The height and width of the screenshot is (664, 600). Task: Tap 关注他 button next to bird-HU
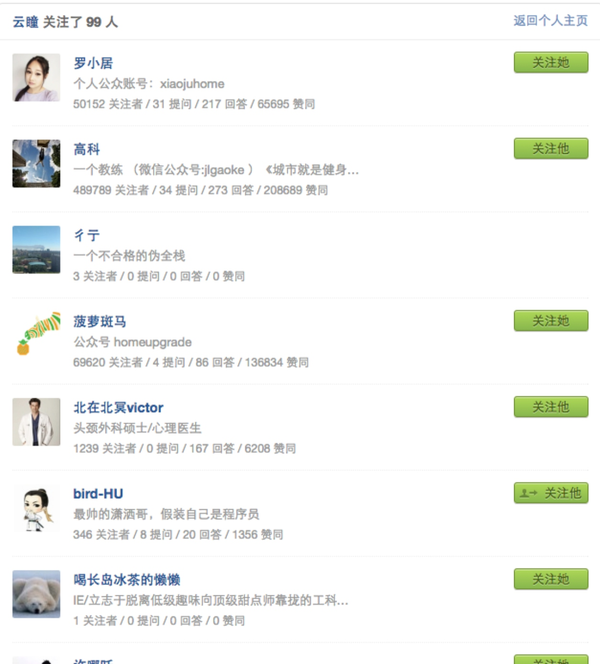(550, 492)
